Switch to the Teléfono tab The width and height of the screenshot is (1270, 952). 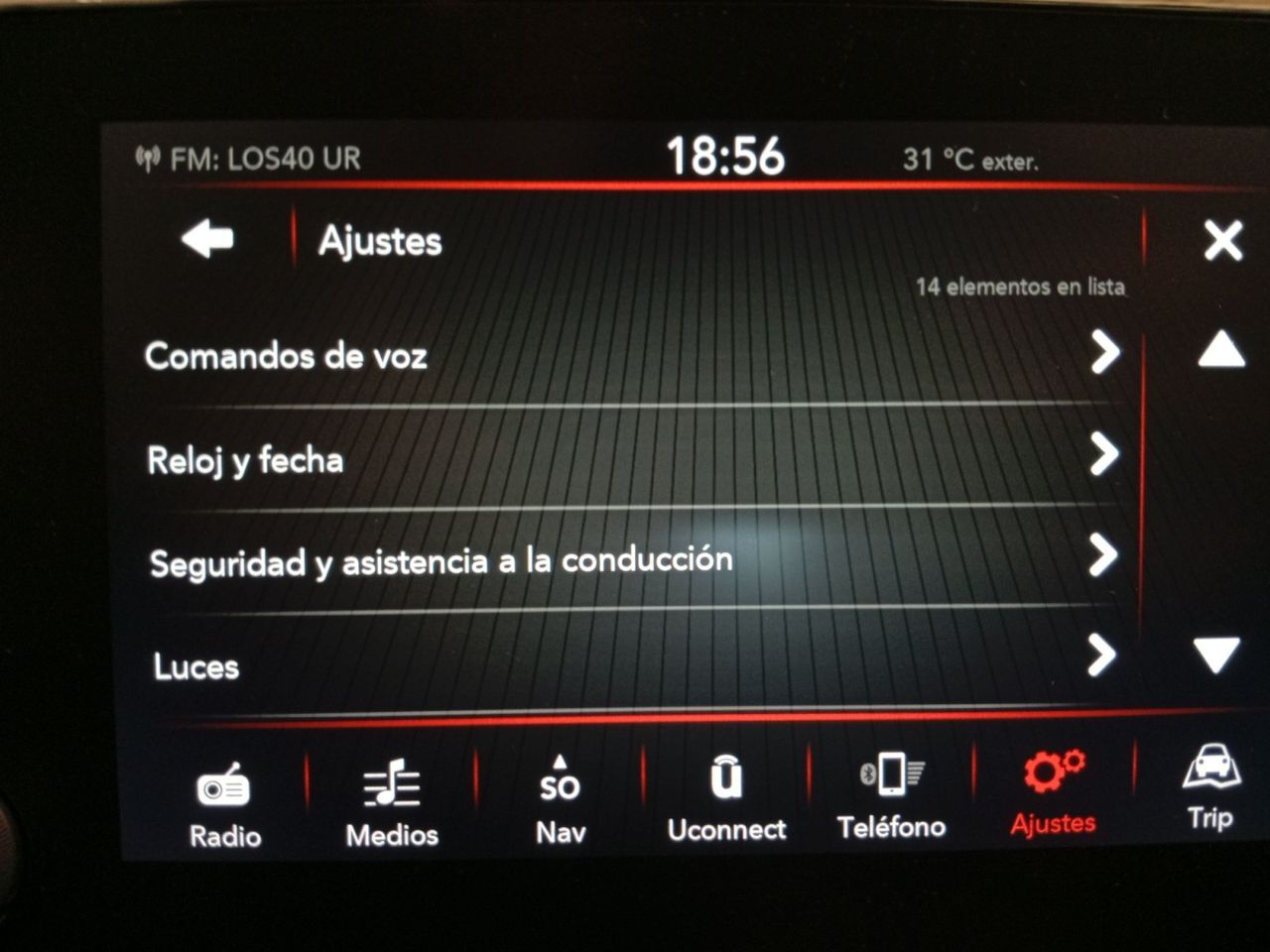891,798
